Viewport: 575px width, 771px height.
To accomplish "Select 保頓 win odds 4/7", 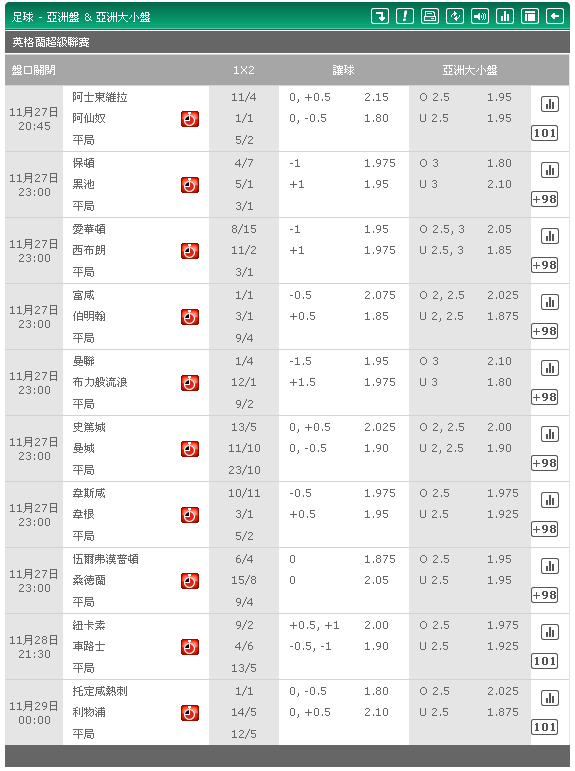I will pyautogui.click(x=244, y=163).
